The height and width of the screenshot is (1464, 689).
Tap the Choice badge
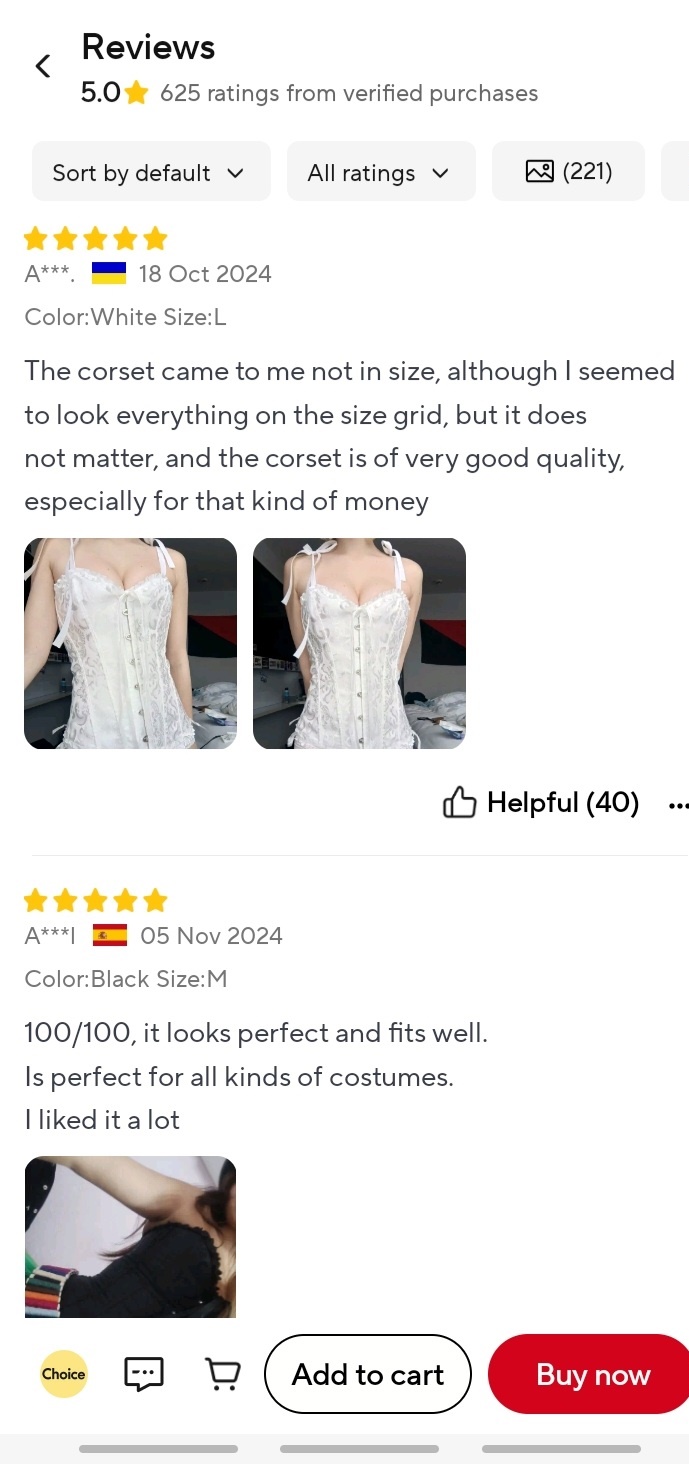(63, 1374)
